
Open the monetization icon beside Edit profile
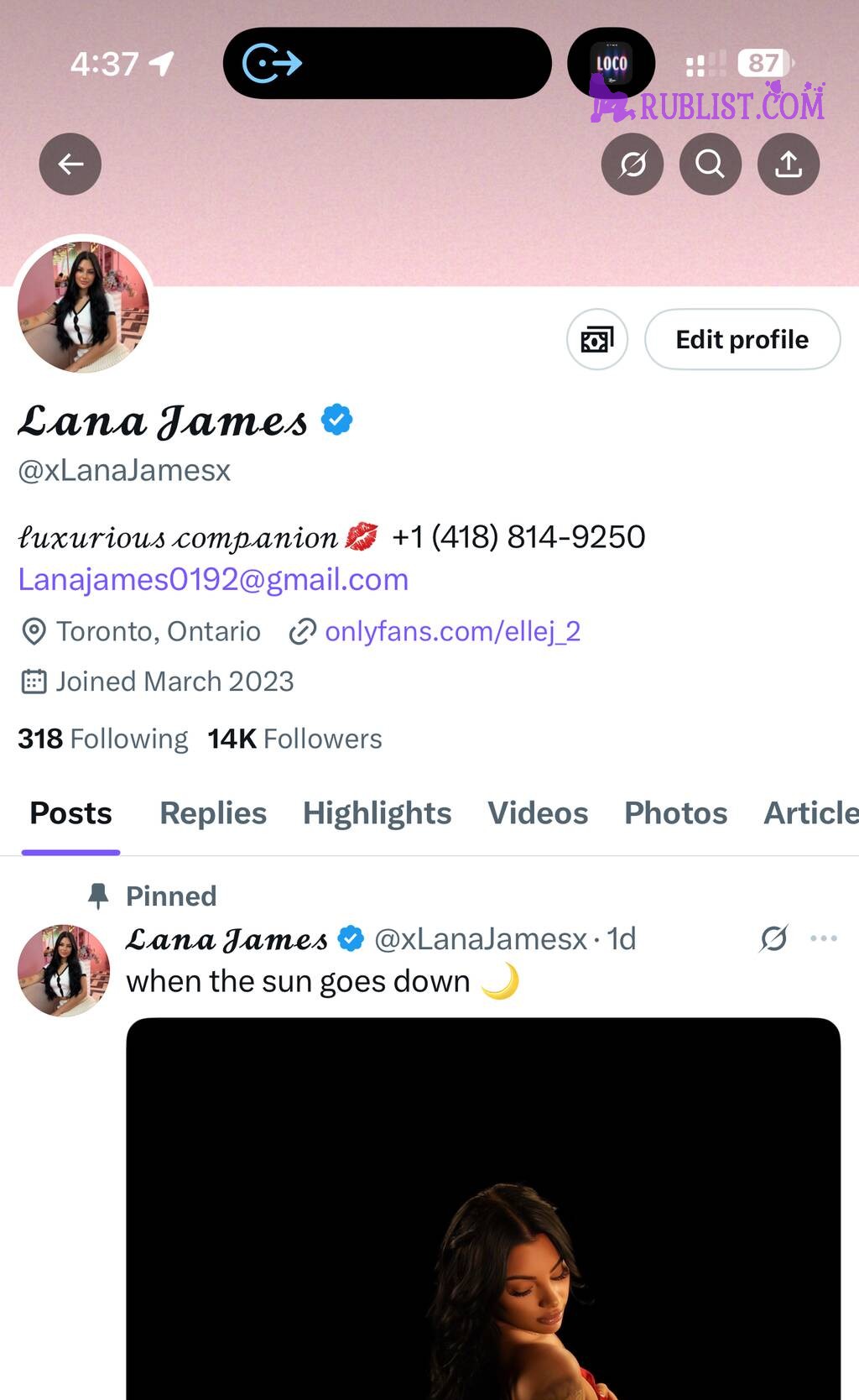pos(596,339)
